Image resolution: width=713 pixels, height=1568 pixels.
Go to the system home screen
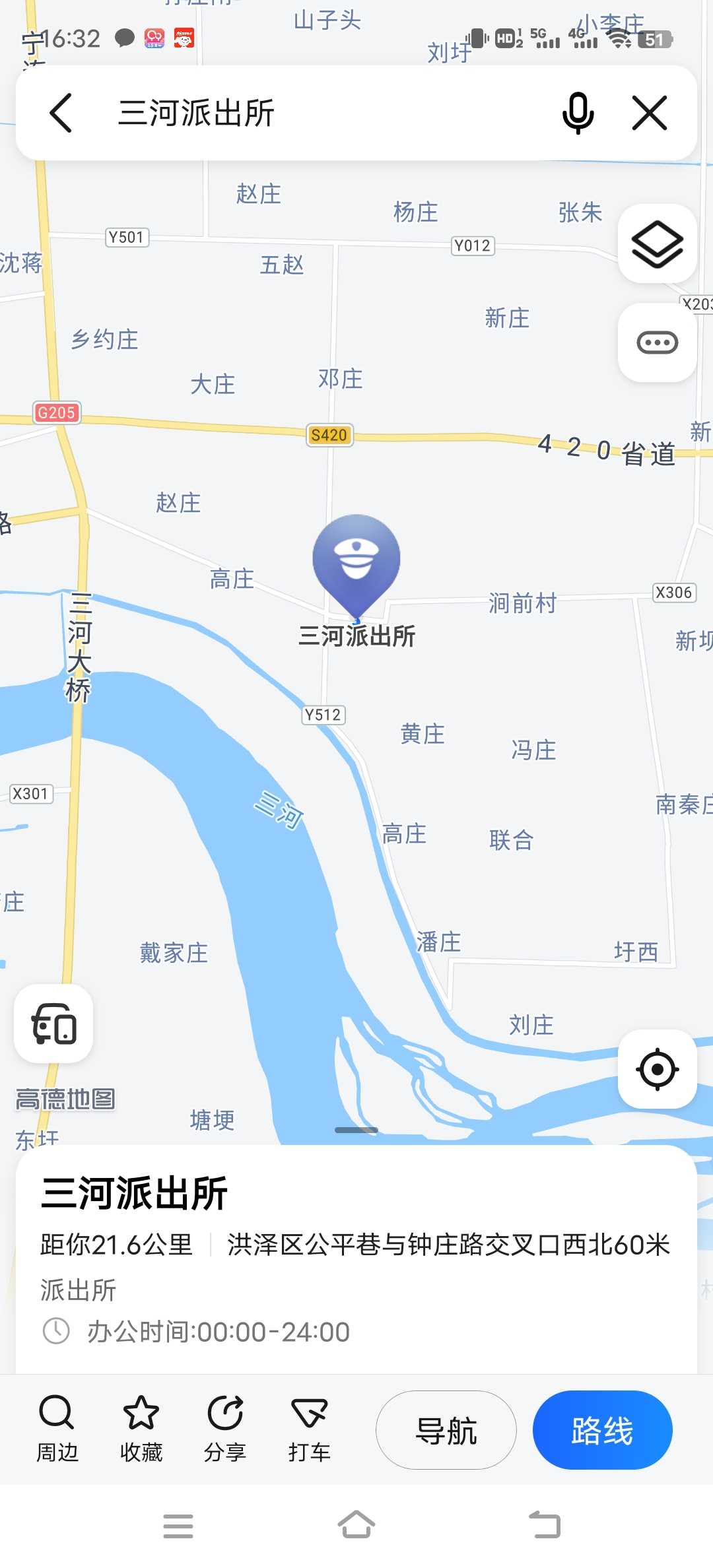click(x=356, y=1525)
